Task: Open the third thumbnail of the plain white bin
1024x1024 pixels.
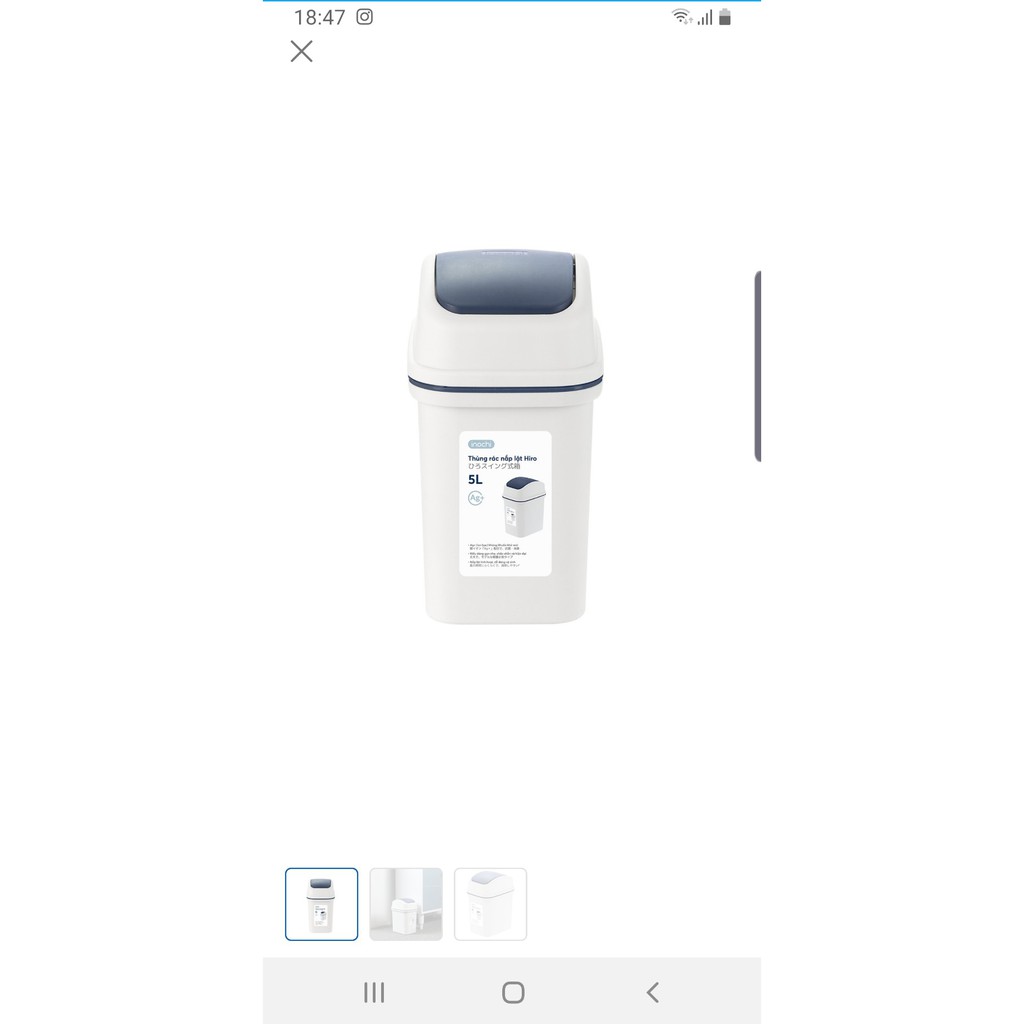Action: click(x=490, y=904)
